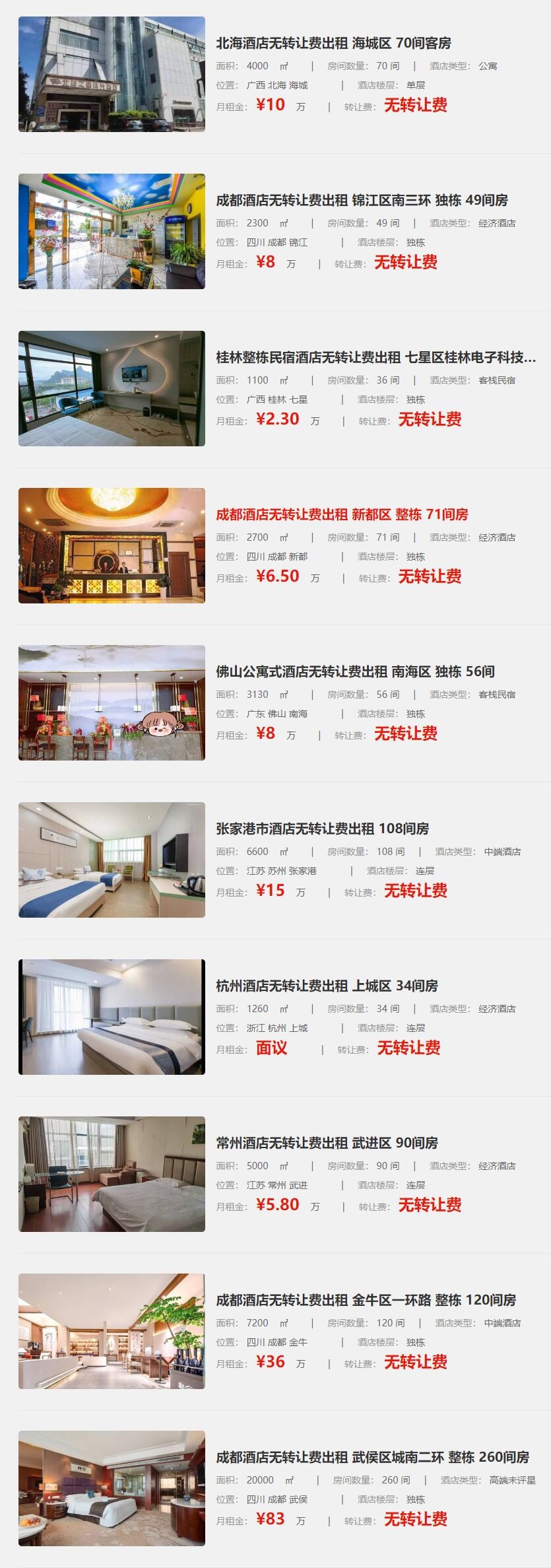View the 成都 武侯区城南二环 260间房 listing
The height and width of the screenshot is (1568, 551).
point(372,1458)
